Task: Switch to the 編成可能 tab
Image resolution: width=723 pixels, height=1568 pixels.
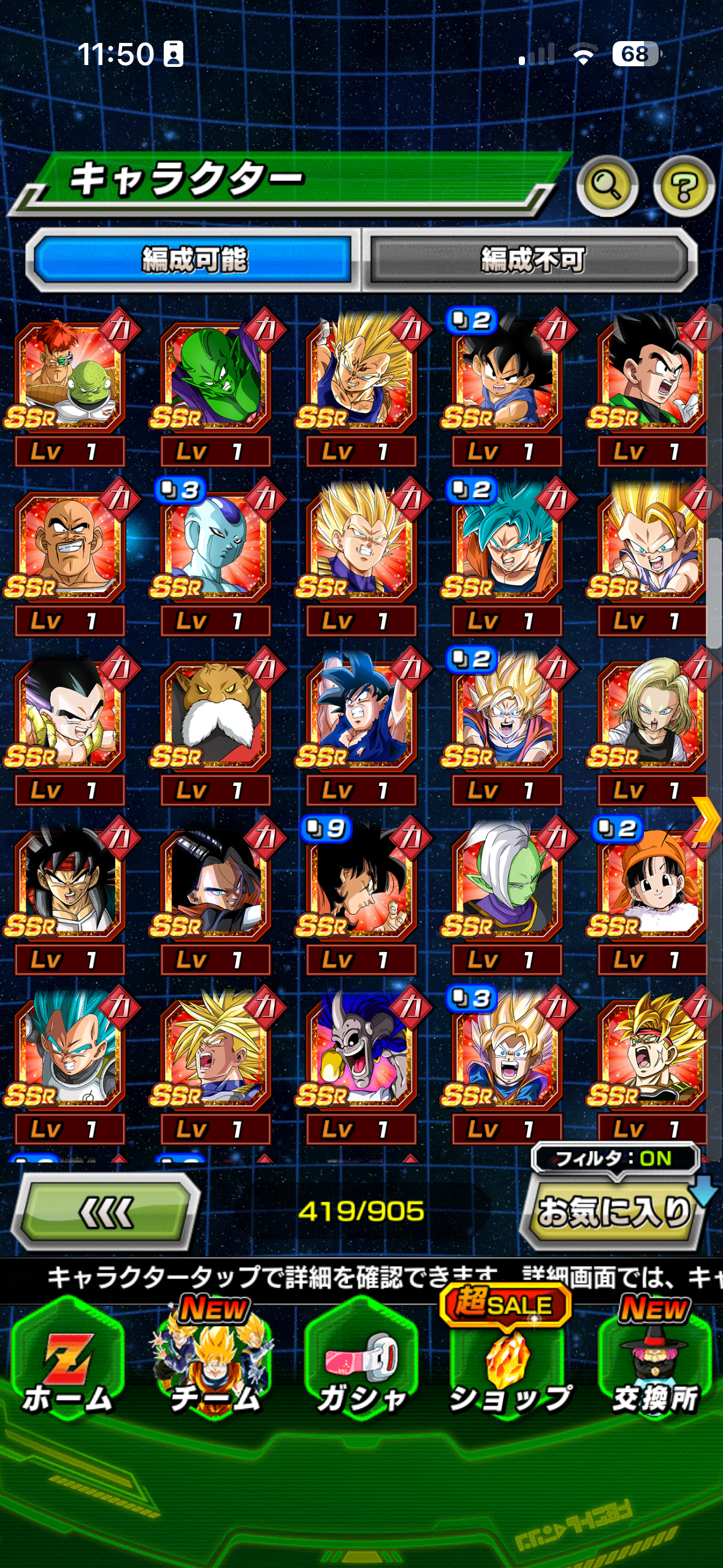Action: point(194,259)
